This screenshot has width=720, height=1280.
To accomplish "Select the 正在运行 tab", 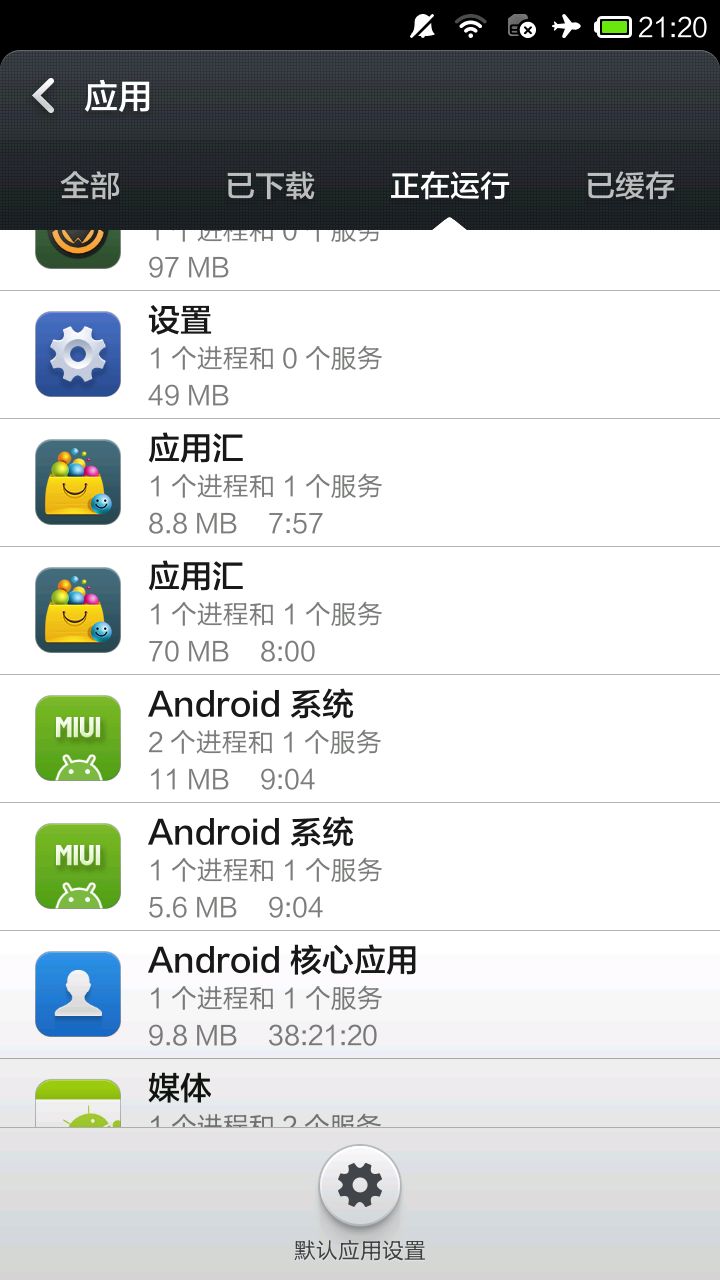I will 450,185.
